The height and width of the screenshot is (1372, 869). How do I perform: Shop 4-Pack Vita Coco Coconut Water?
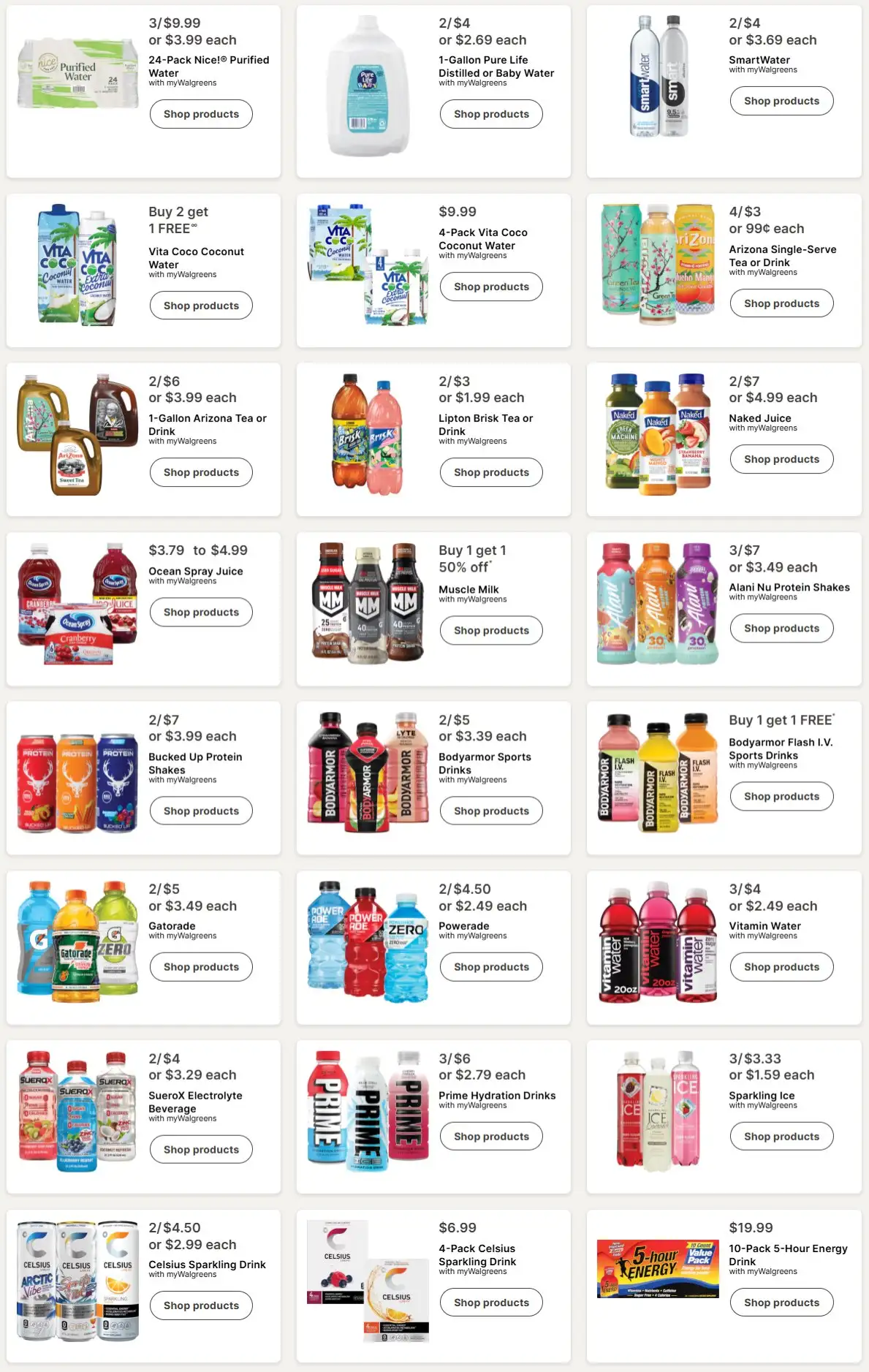pos(491,287)
